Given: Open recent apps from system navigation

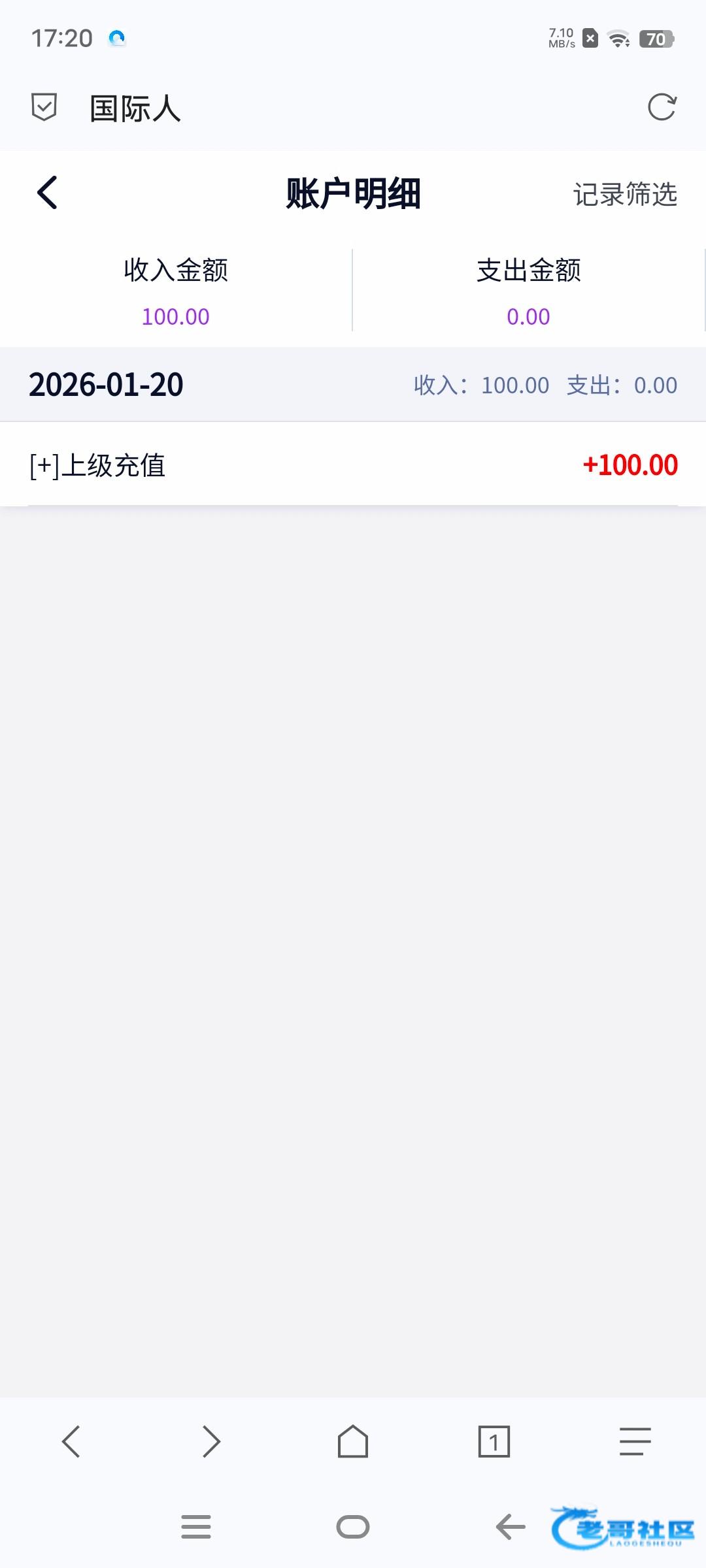Looking at the screenshot, I should point(196,1527).
